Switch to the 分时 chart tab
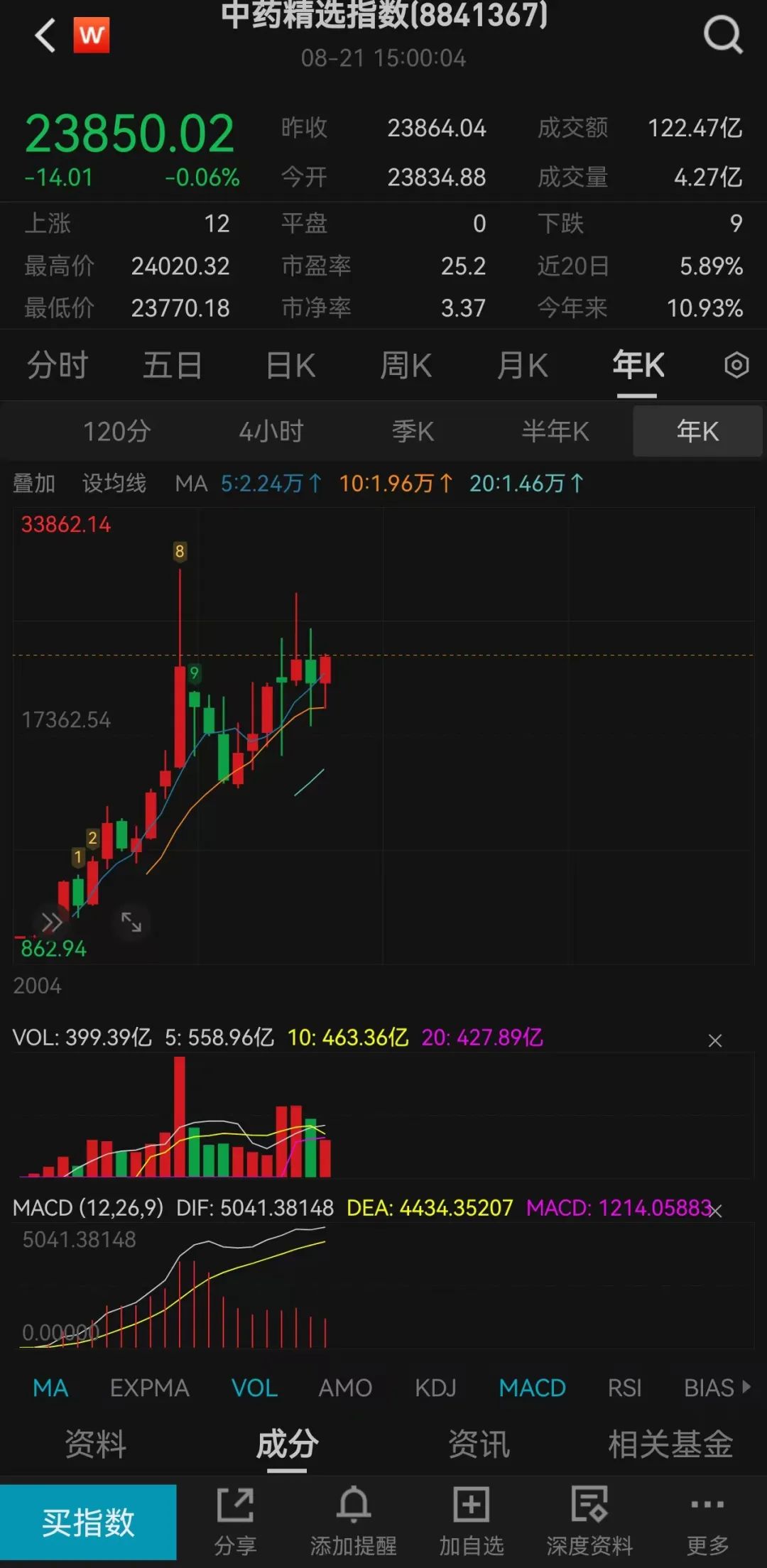 [x=57, y=366]
